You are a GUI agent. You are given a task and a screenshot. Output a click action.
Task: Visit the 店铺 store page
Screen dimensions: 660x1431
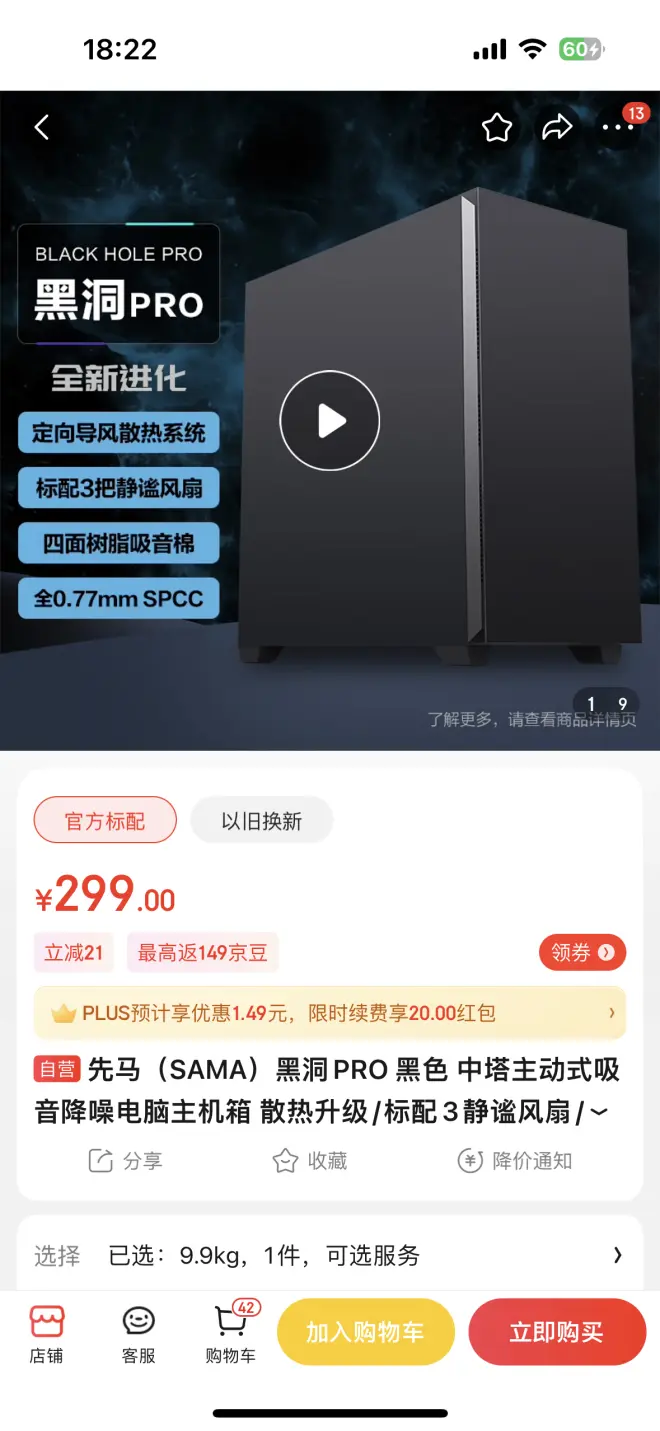coord(46,1334)
